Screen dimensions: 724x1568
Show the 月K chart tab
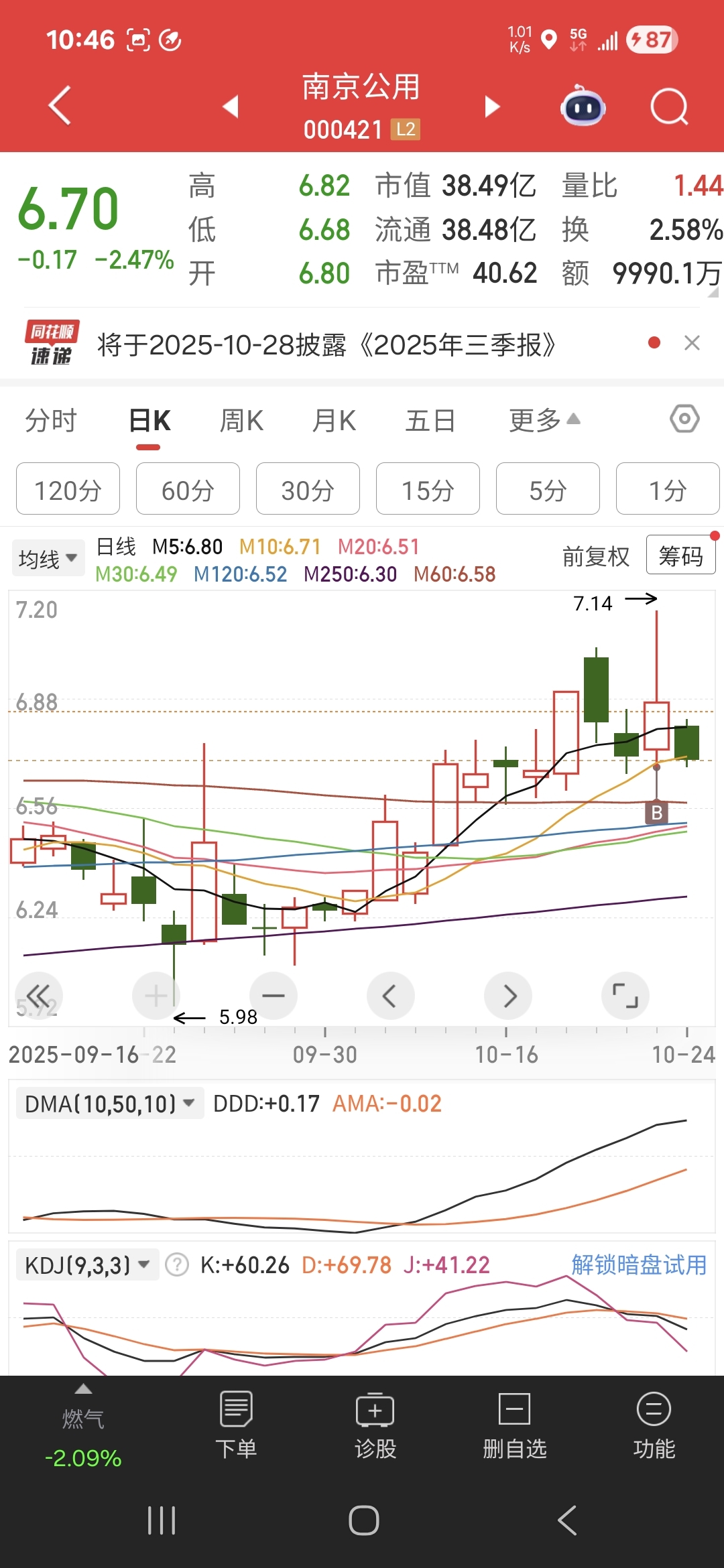[334, 421]
